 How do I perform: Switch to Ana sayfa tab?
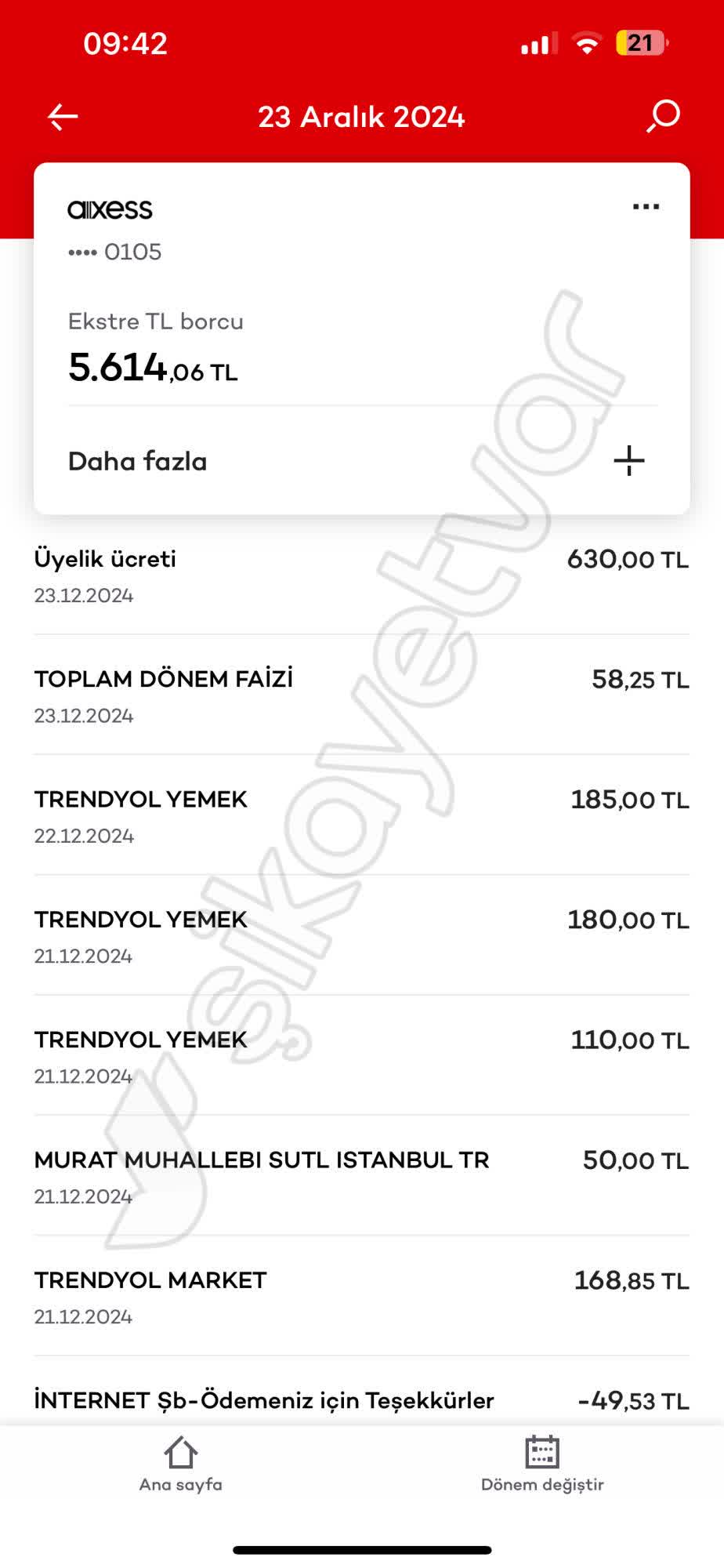pos(180,1466)
